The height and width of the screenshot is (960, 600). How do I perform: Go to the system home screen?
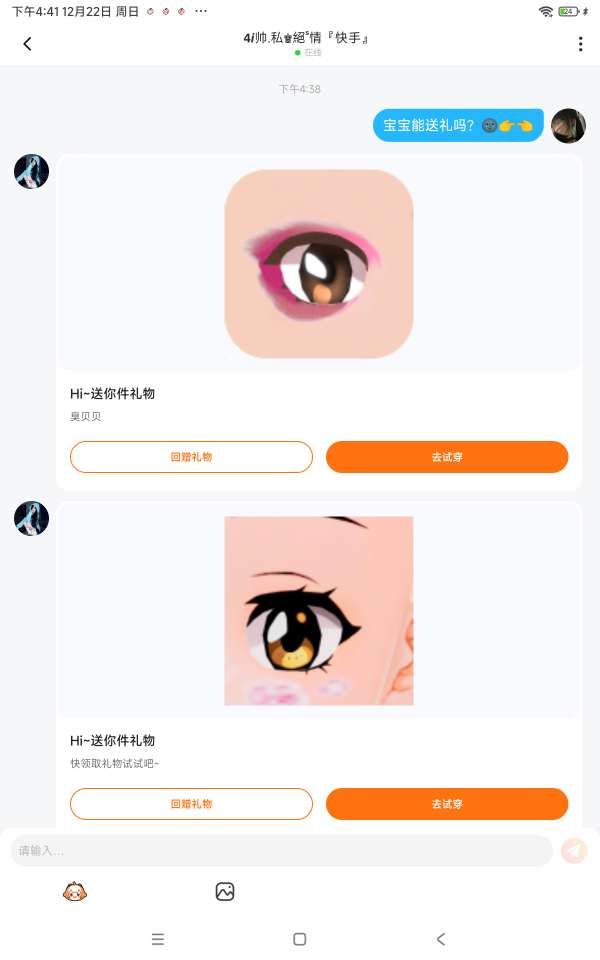pyautogui.click(x=299, y=939)
